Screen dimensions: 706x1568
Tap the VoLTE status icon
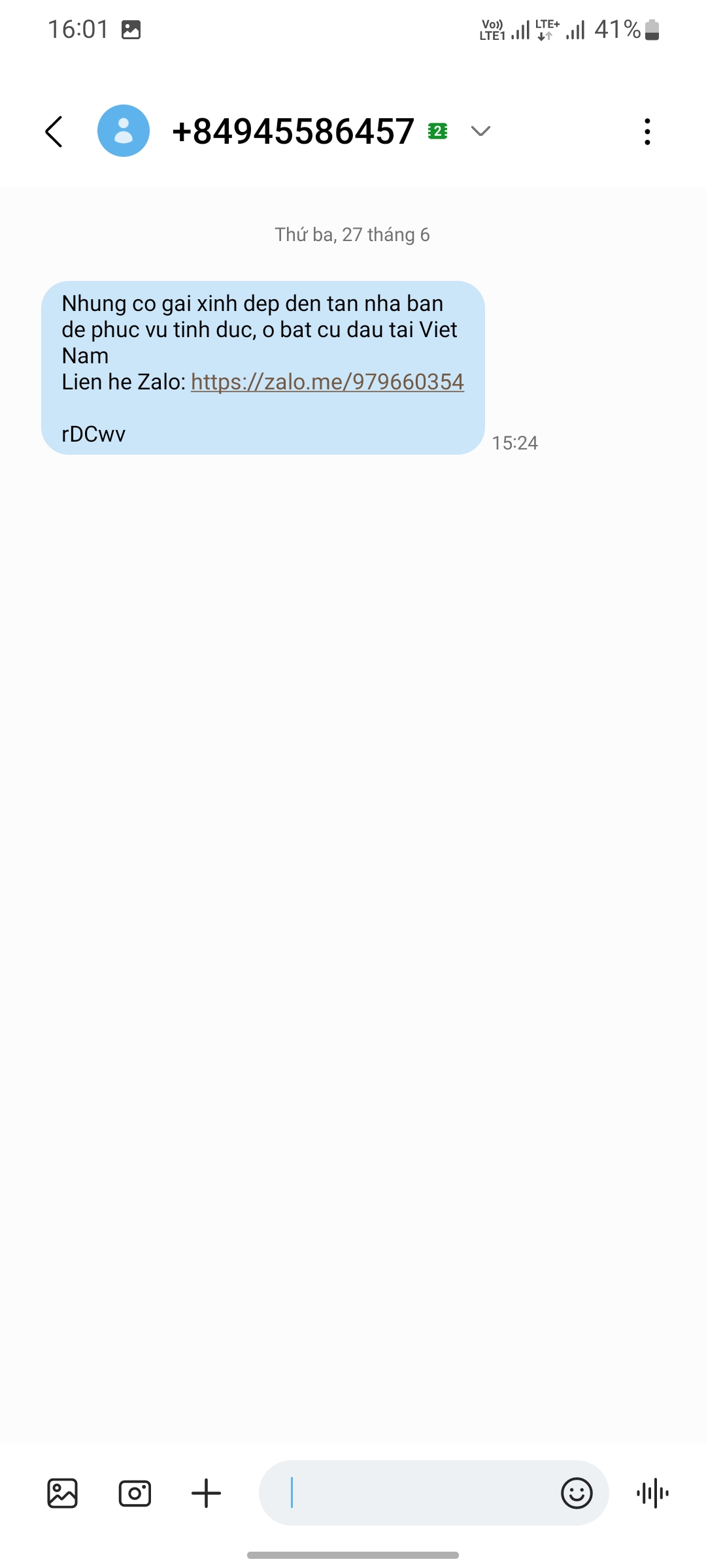pyautogui.click(x=492, y=29)
